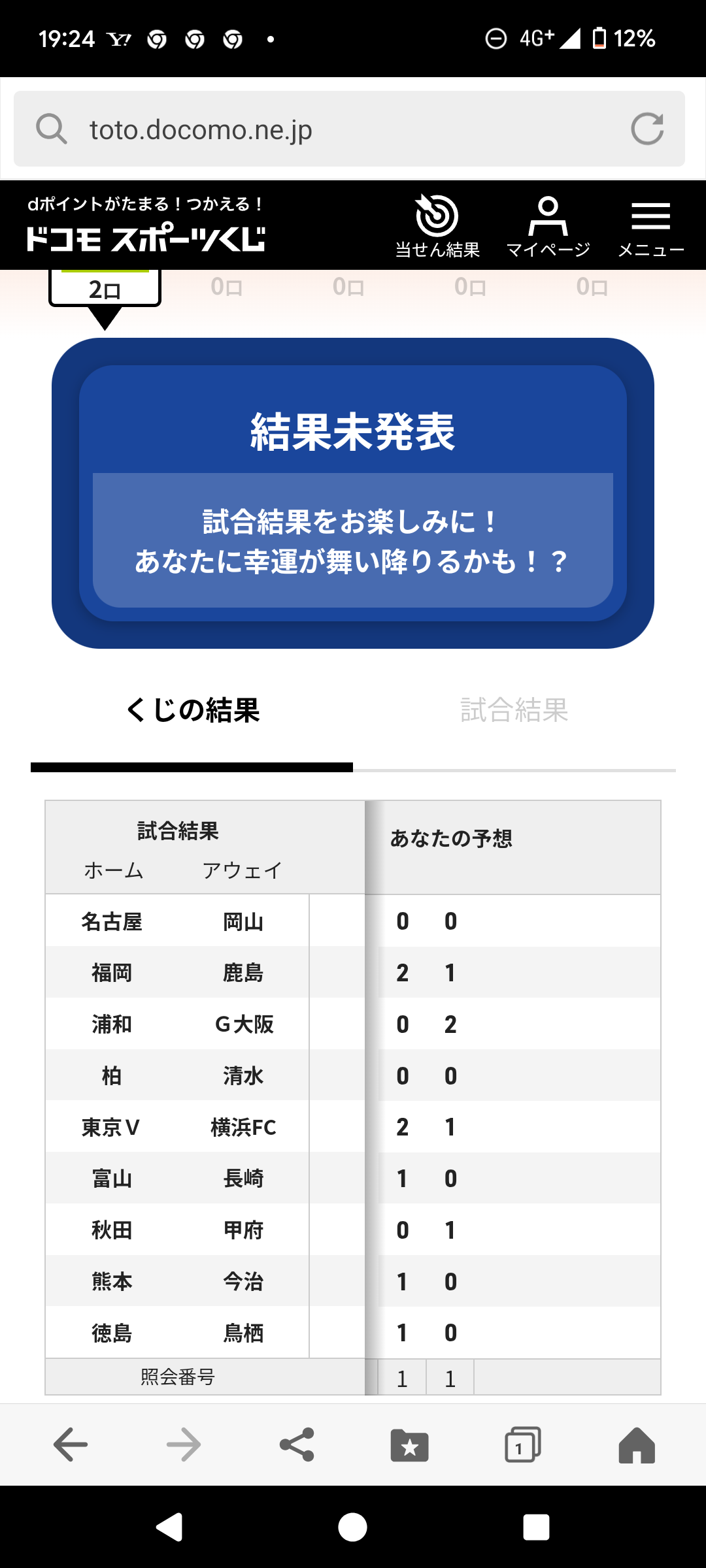Screen dimensions: 706x1568
Task: Go to the browser home page
Action: pyautogui.click(x=636, y=1445)
